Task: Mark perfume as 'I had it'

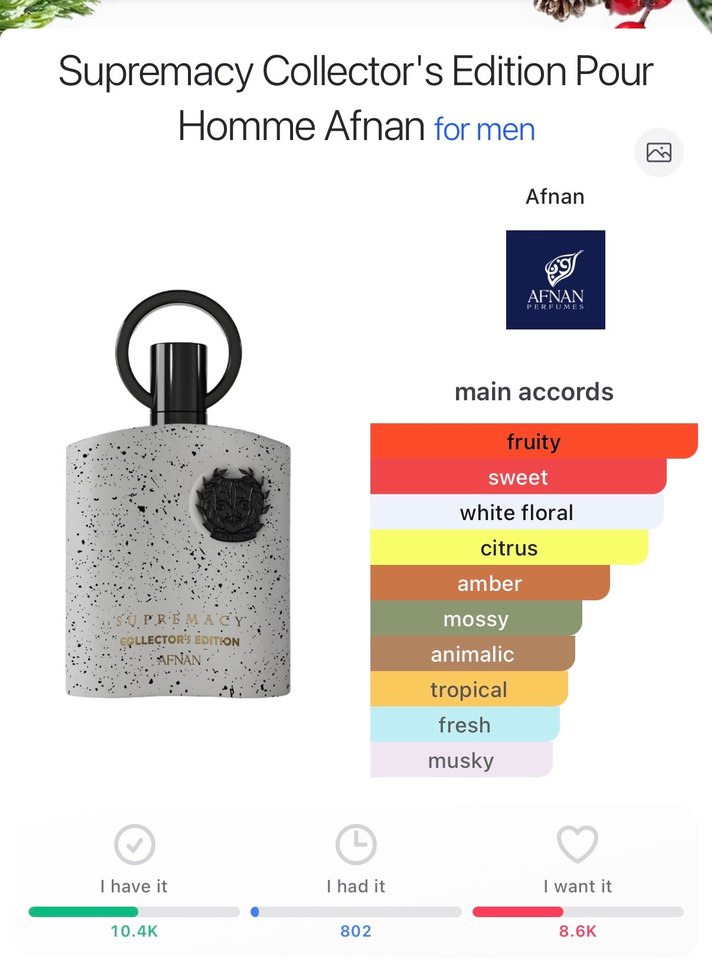Action: [x=355, y=846]
